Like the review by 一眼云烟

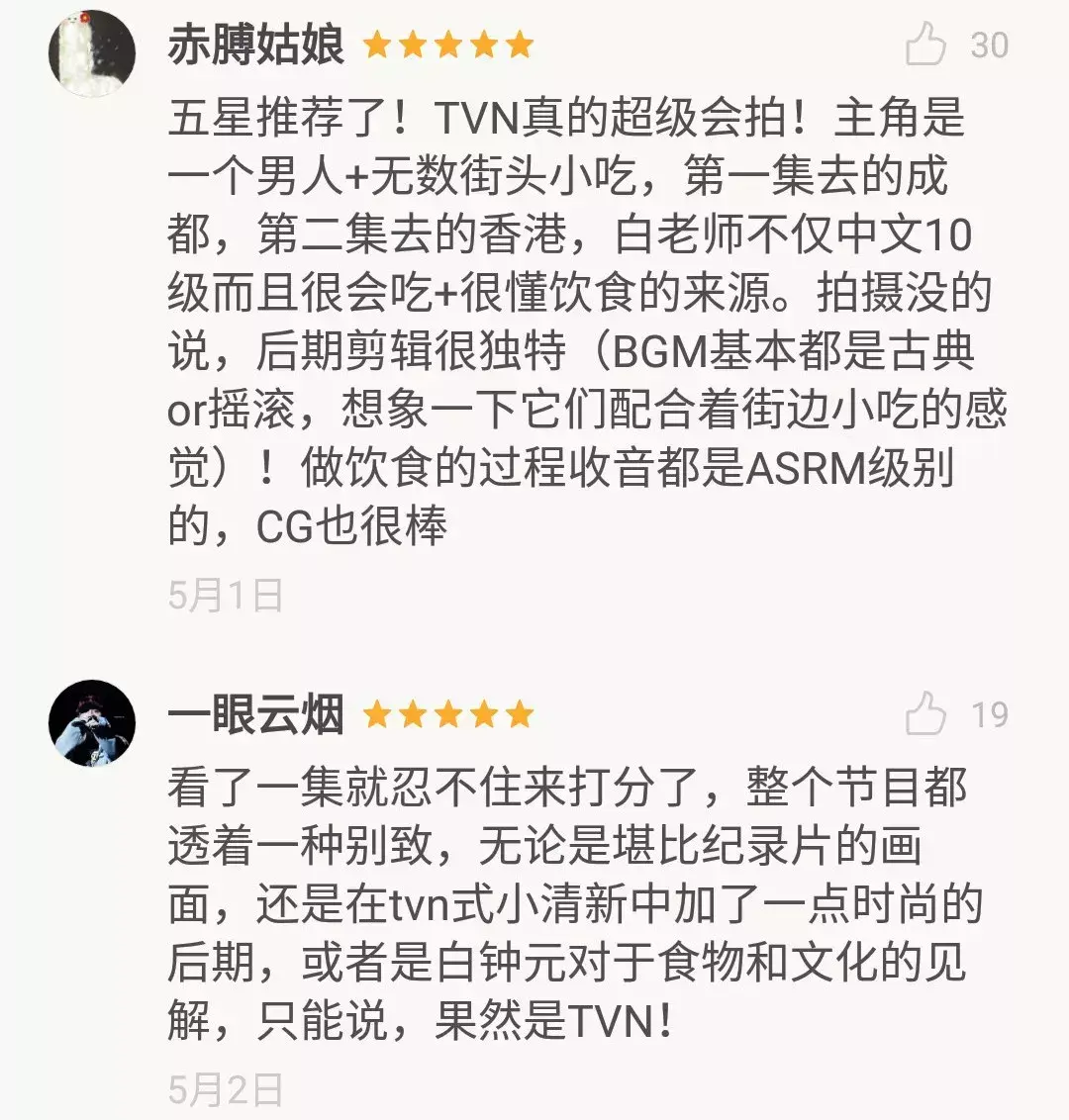926,713
